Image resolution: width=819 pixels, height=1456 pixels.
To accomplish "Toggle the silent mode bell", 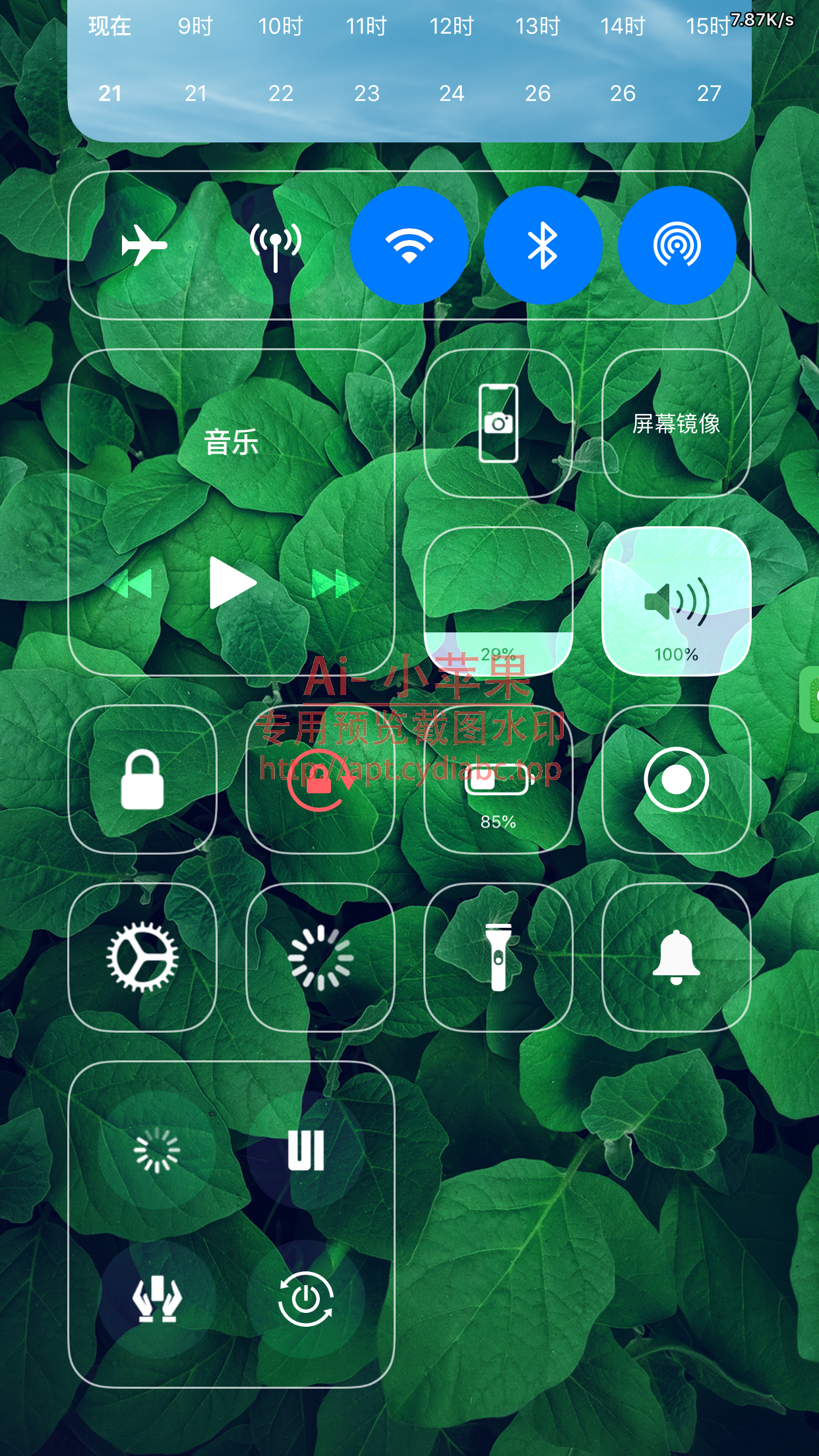I will pyautogui.click(x=676, y=957).
